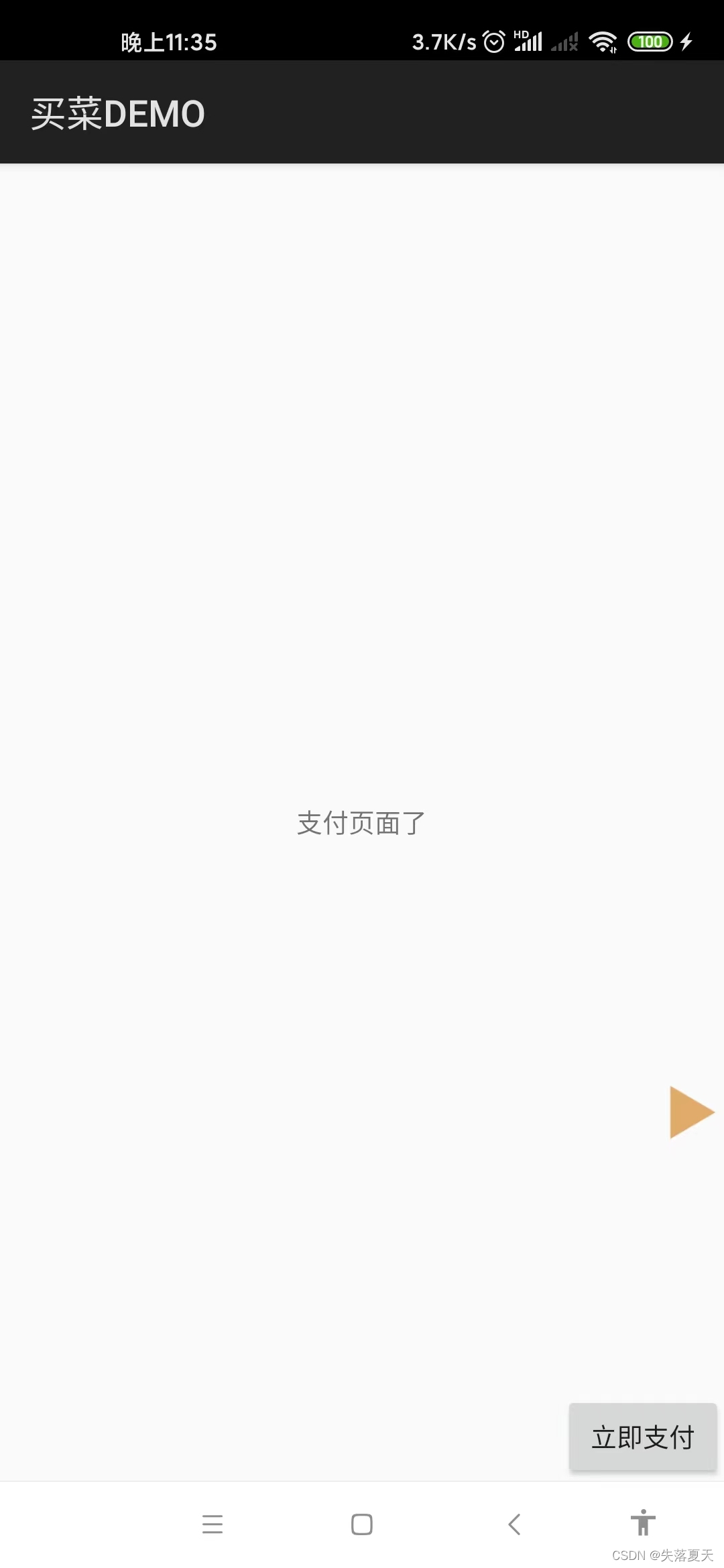Screen dimensions: 724x1568
Task: Tap the orange floating arrow
Action: pos(689,1112)
